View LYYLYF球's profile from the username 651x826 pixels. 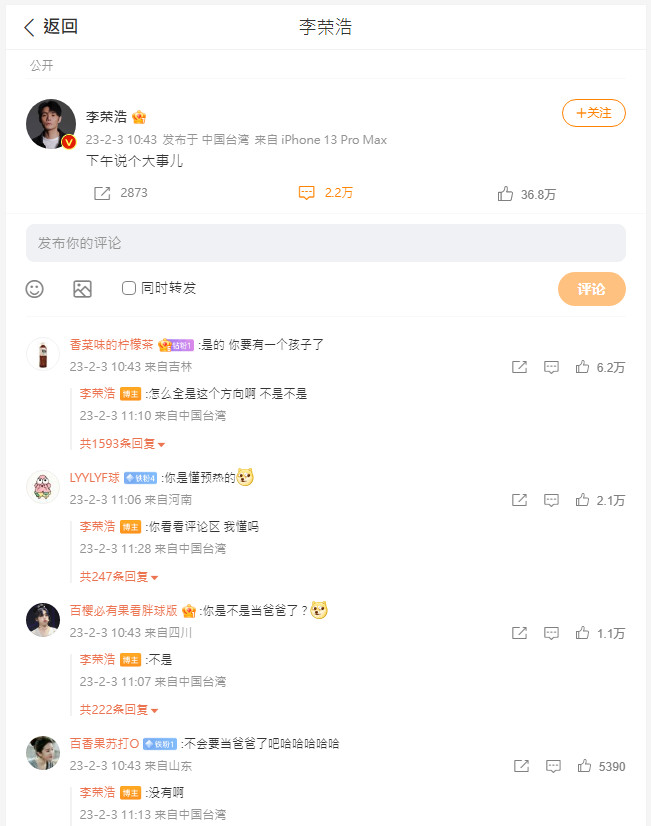94,478
